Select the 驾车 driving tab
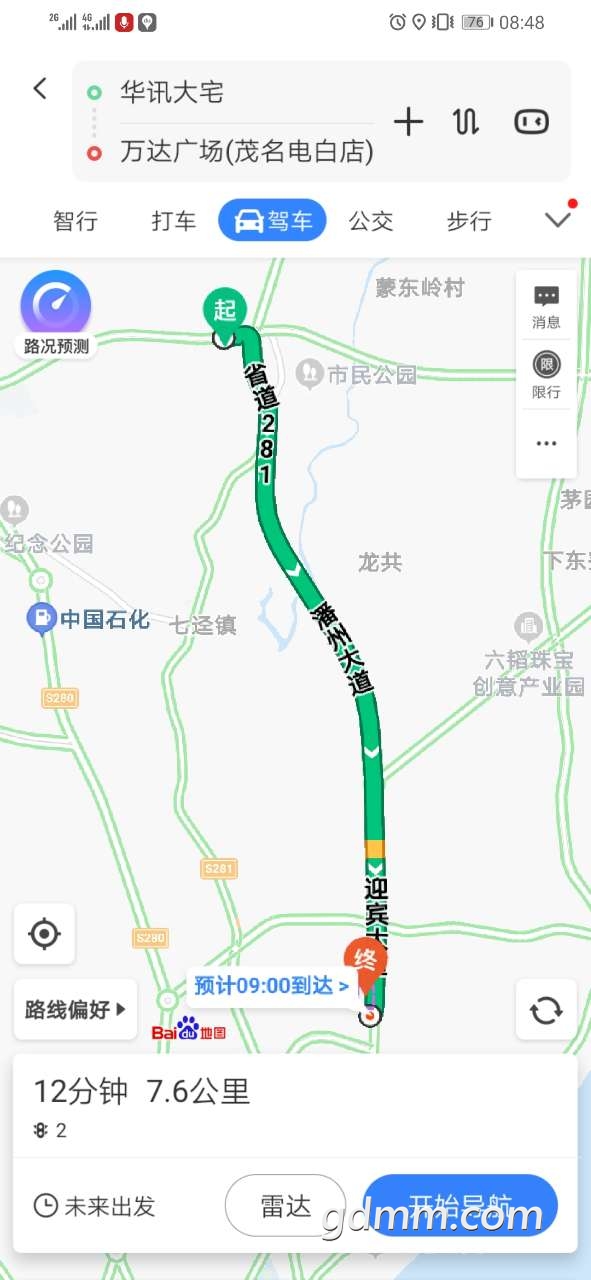 point(272,221)
